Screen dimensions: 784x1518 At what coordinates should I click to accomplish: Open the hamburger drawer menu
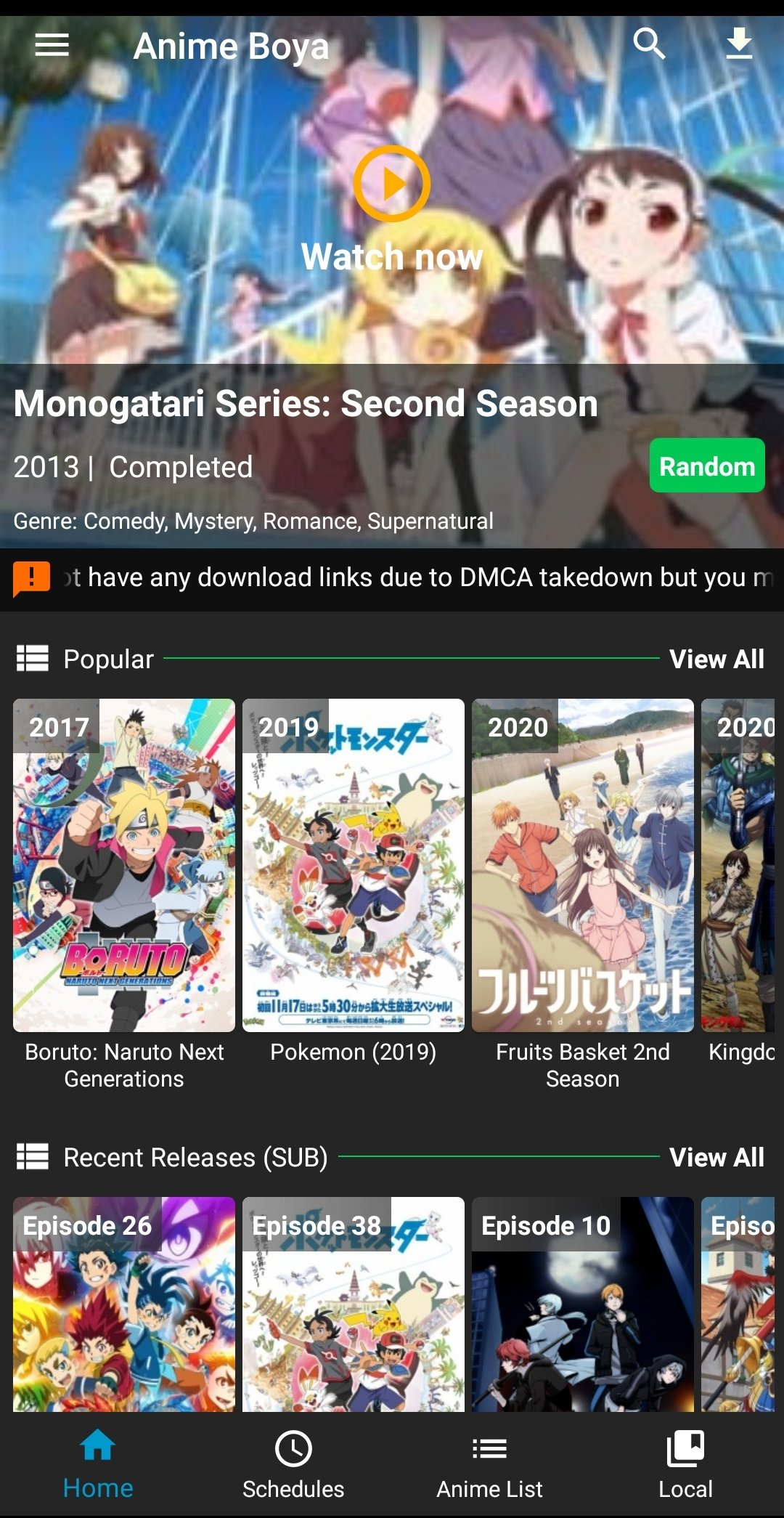coord(52,45)
